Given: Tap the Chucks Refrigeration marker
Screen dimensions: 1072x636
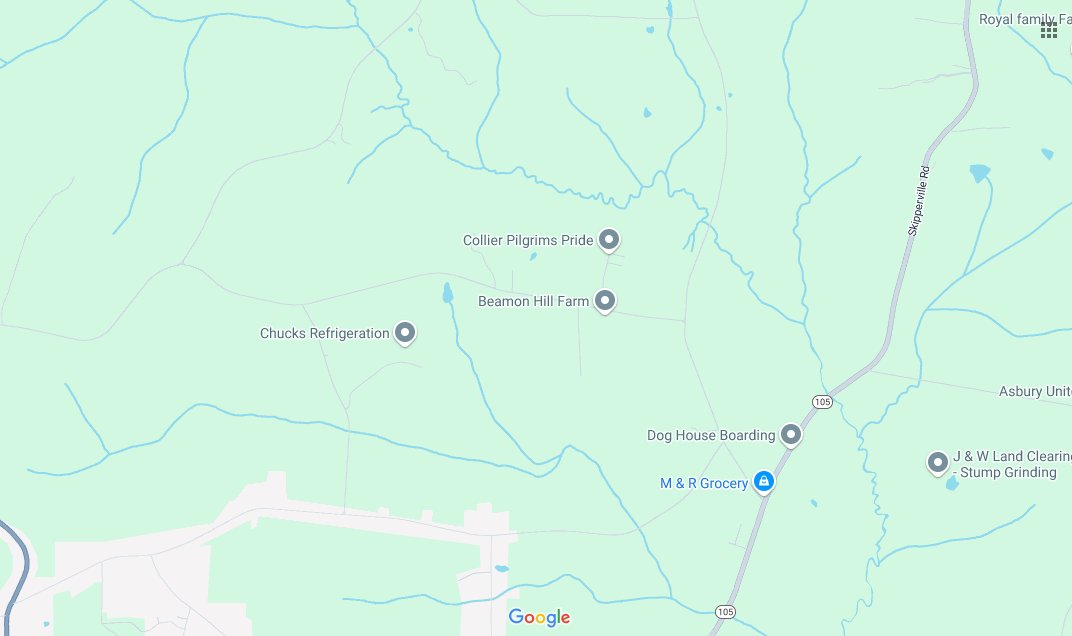Looking at the screenshot, I should click(404, 332).
